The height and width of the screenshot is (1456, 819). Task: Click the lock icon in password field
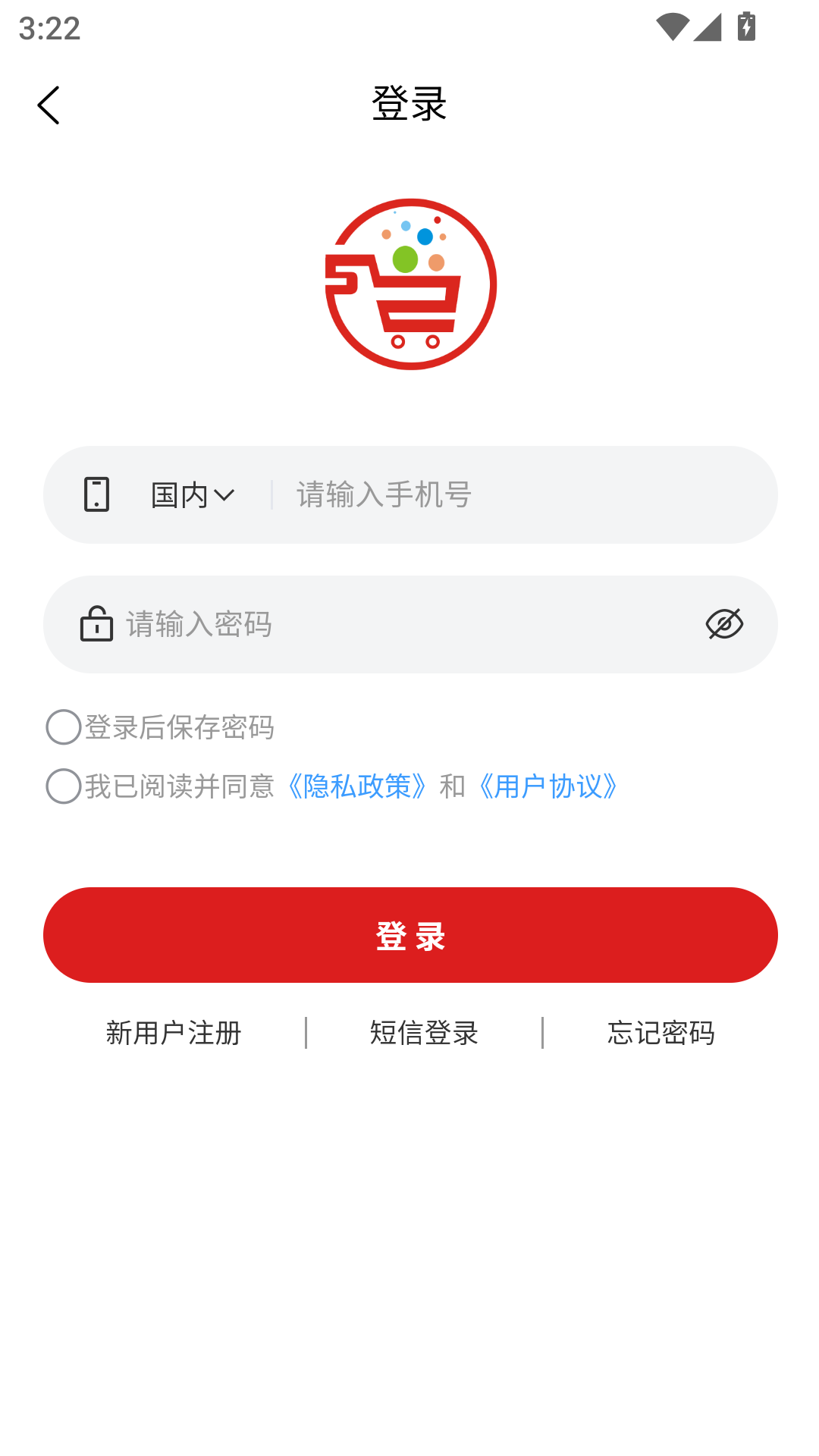96,624
